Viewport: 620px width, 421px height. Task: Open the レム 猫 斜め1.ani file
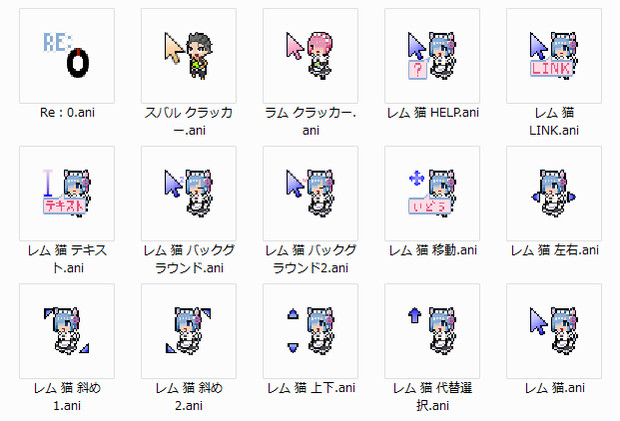coord(66,331)
